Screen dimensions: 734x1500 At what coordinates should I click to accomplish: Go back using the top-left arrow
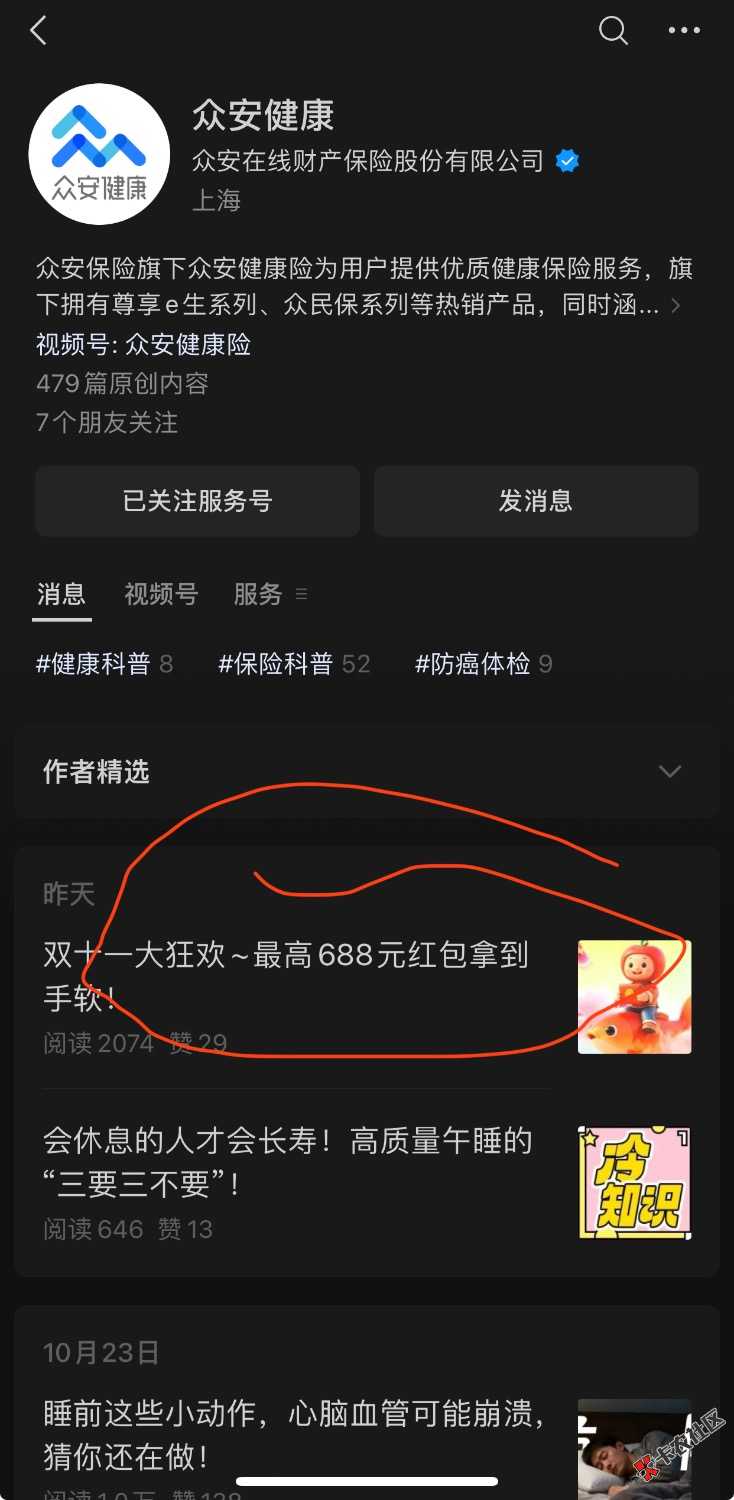coord(39,31)
